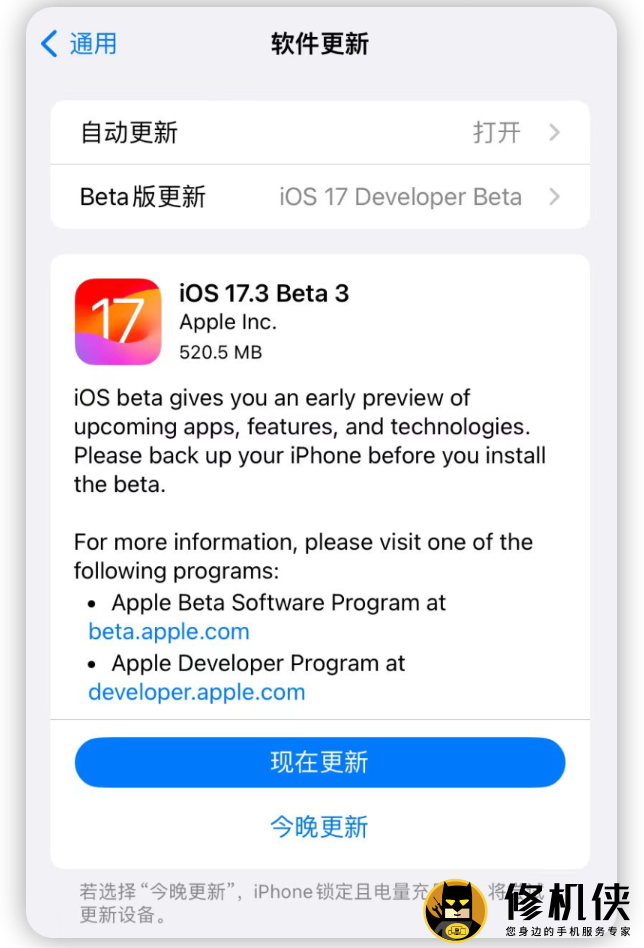Open the developer.apple.com link
The height and width of the screenshot is (948, 644).
point(197,692)
